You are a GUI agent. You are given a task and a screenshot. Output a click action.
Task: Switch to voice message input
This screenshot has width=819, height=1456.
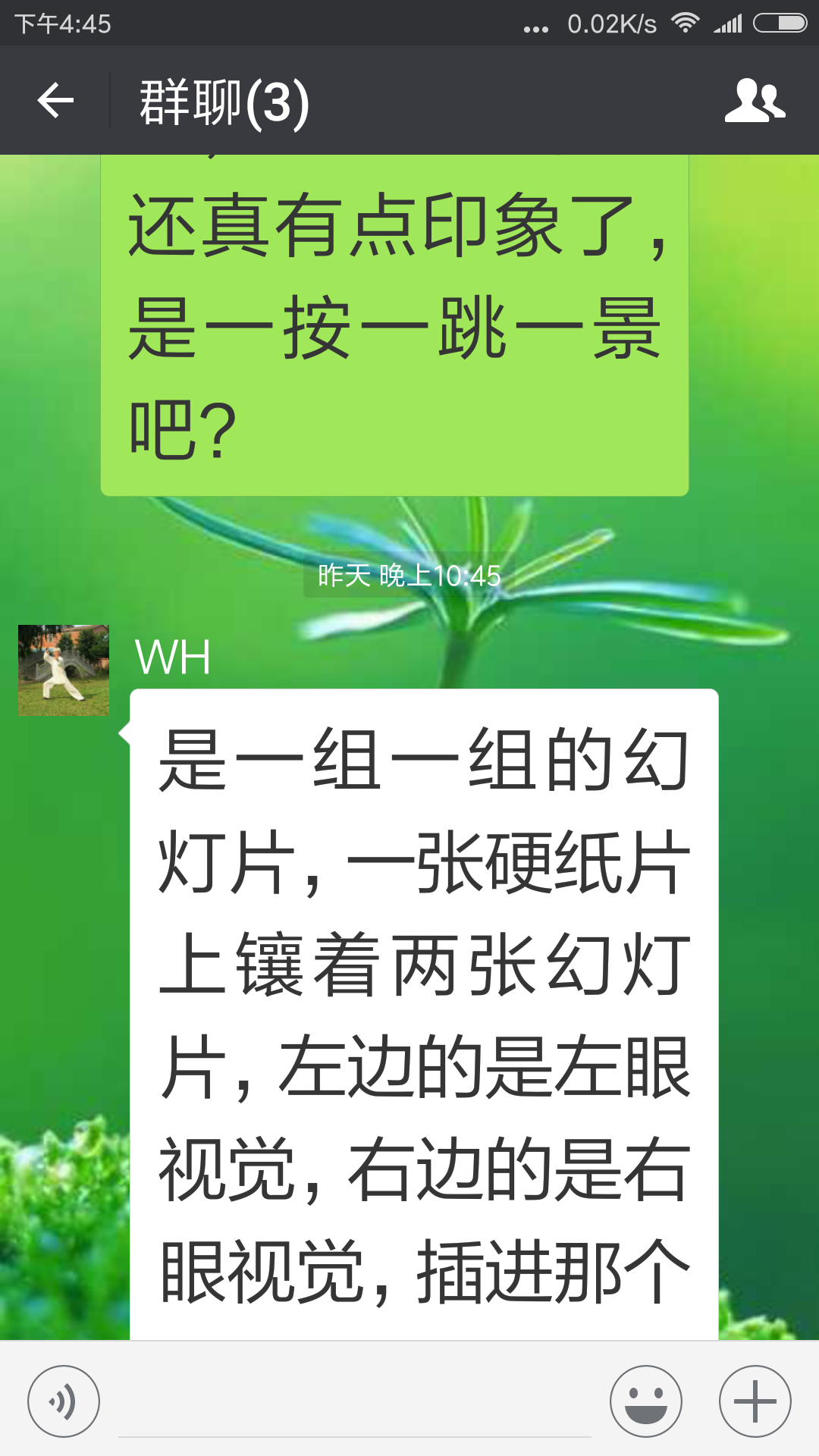click(x=64, y=1401)
